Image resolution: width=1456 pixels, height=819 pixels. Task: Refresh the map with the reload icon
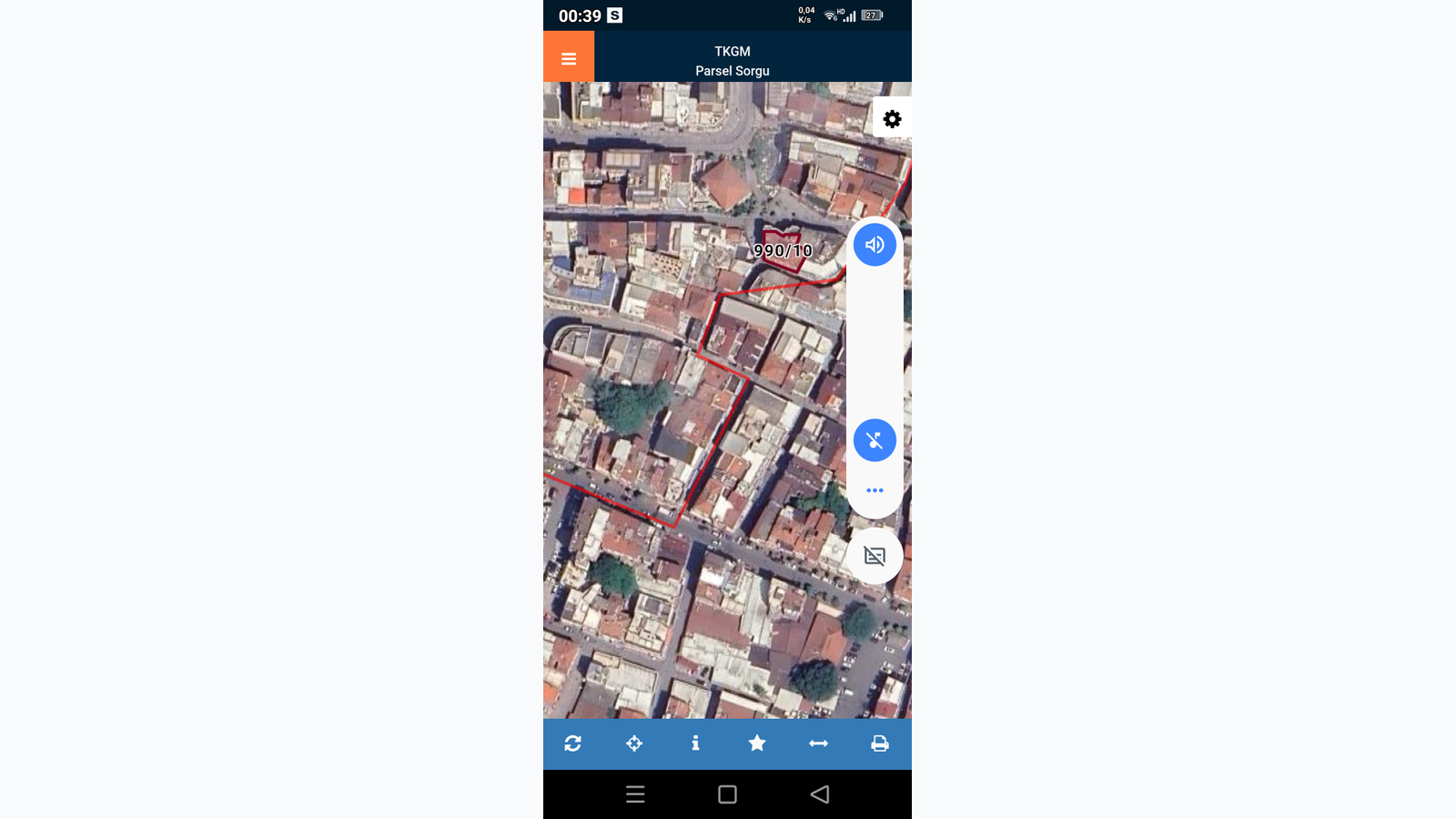coord(572,743)
